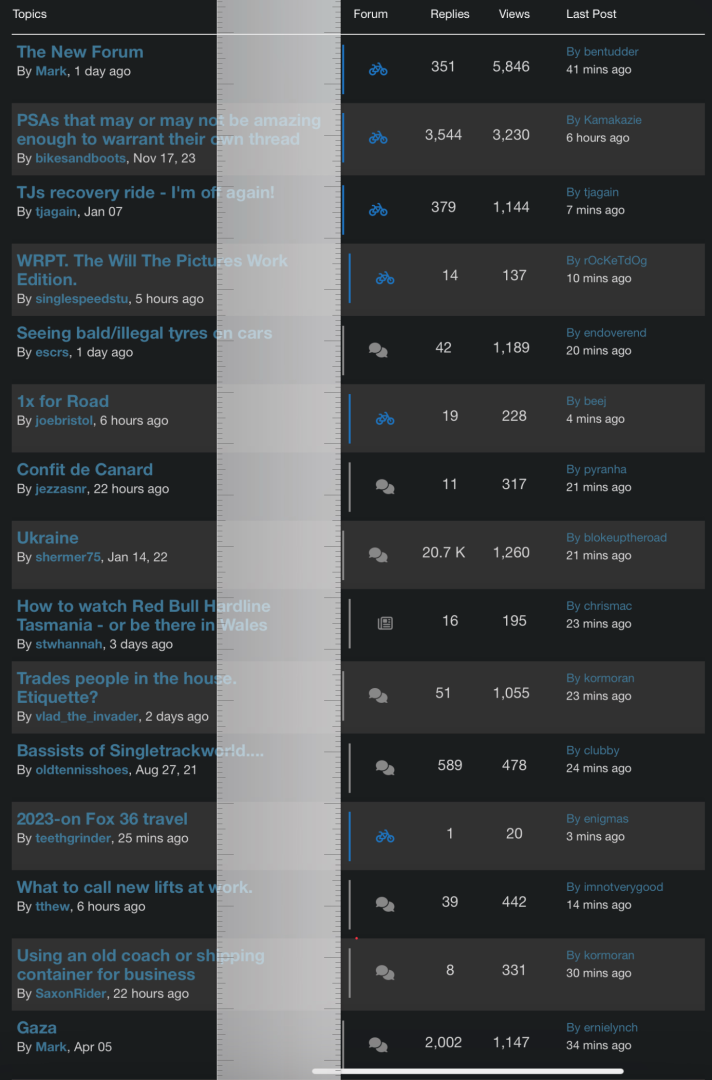View profile of author bikesandboots

81,159
